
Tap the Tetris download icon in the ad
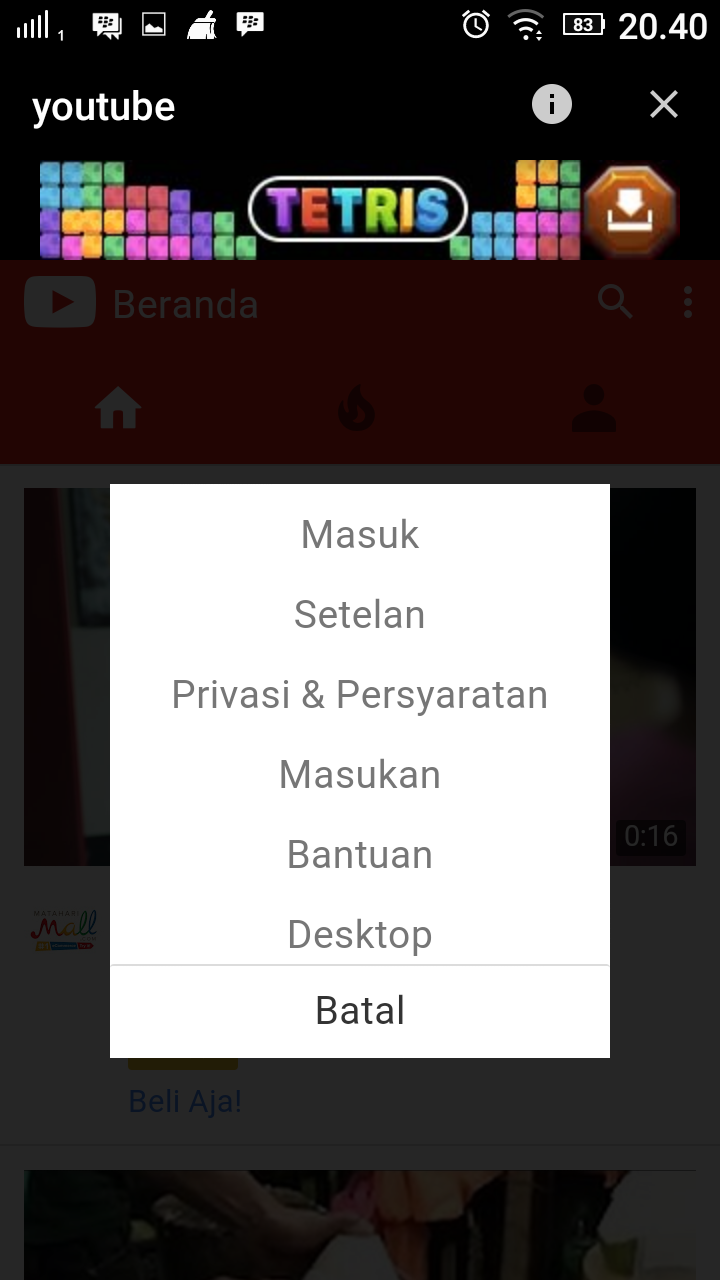(x=630, y=211)
